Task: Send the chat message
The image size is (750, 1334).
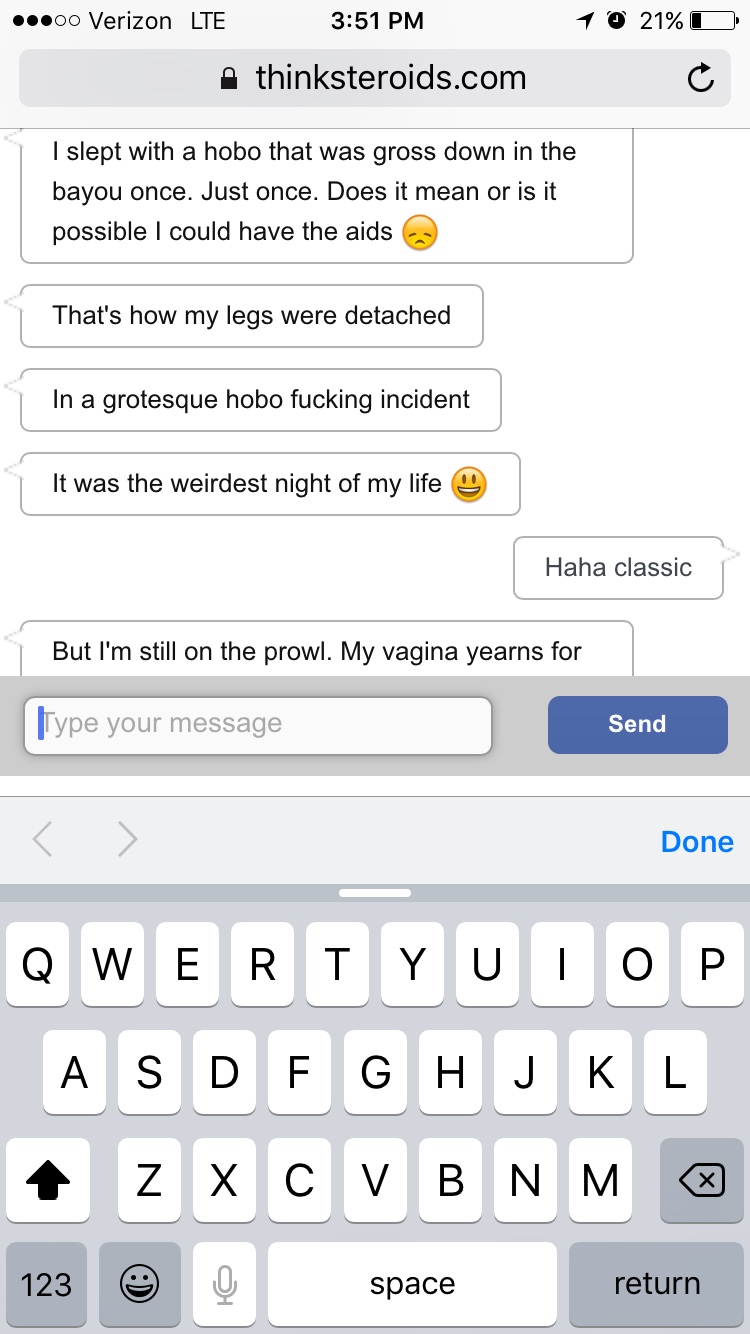Action: tap(637, 724)
